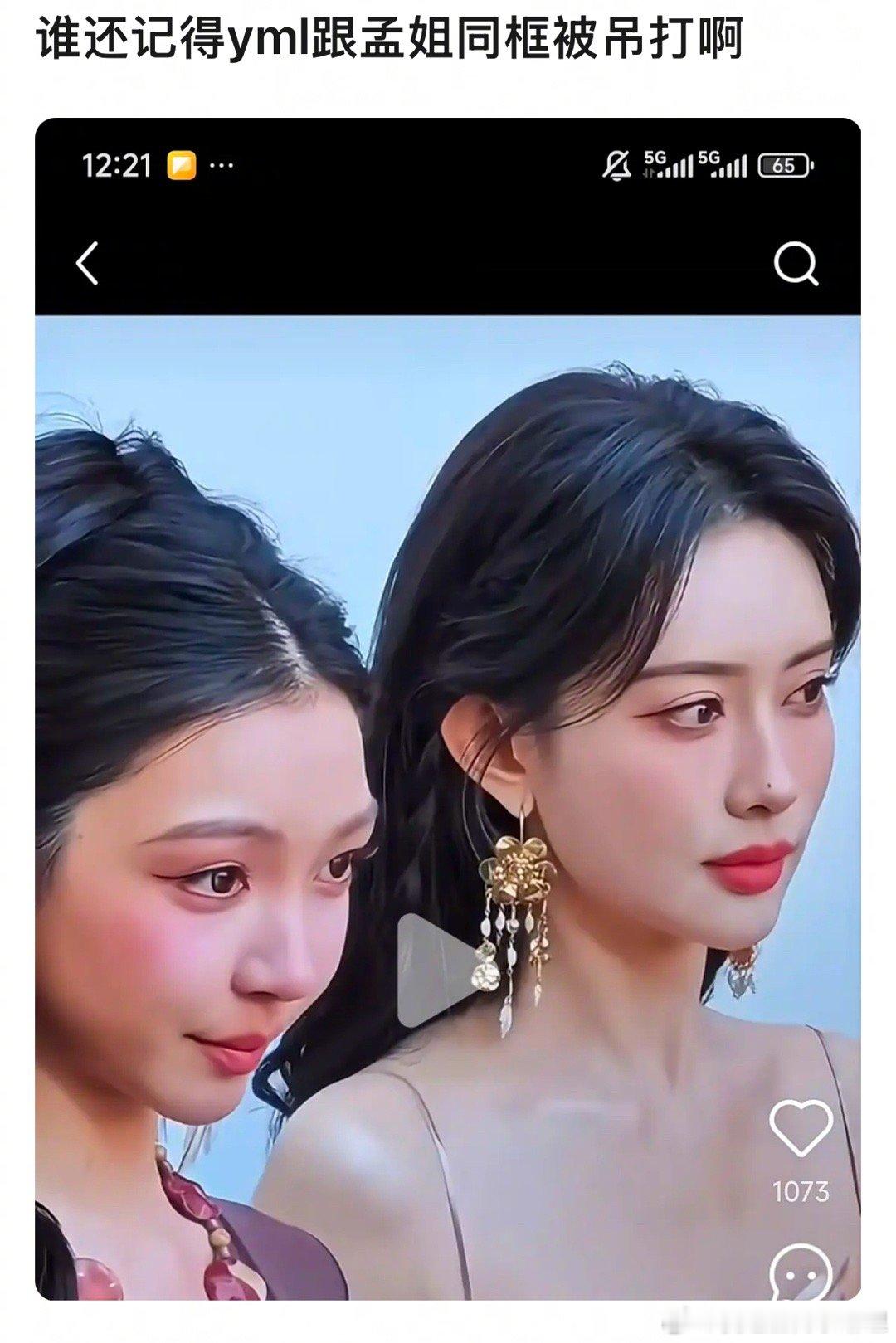The height and width of the screenshot is (1343, 896).
Task: Click the first 5G signal icon
Action: 670,164
